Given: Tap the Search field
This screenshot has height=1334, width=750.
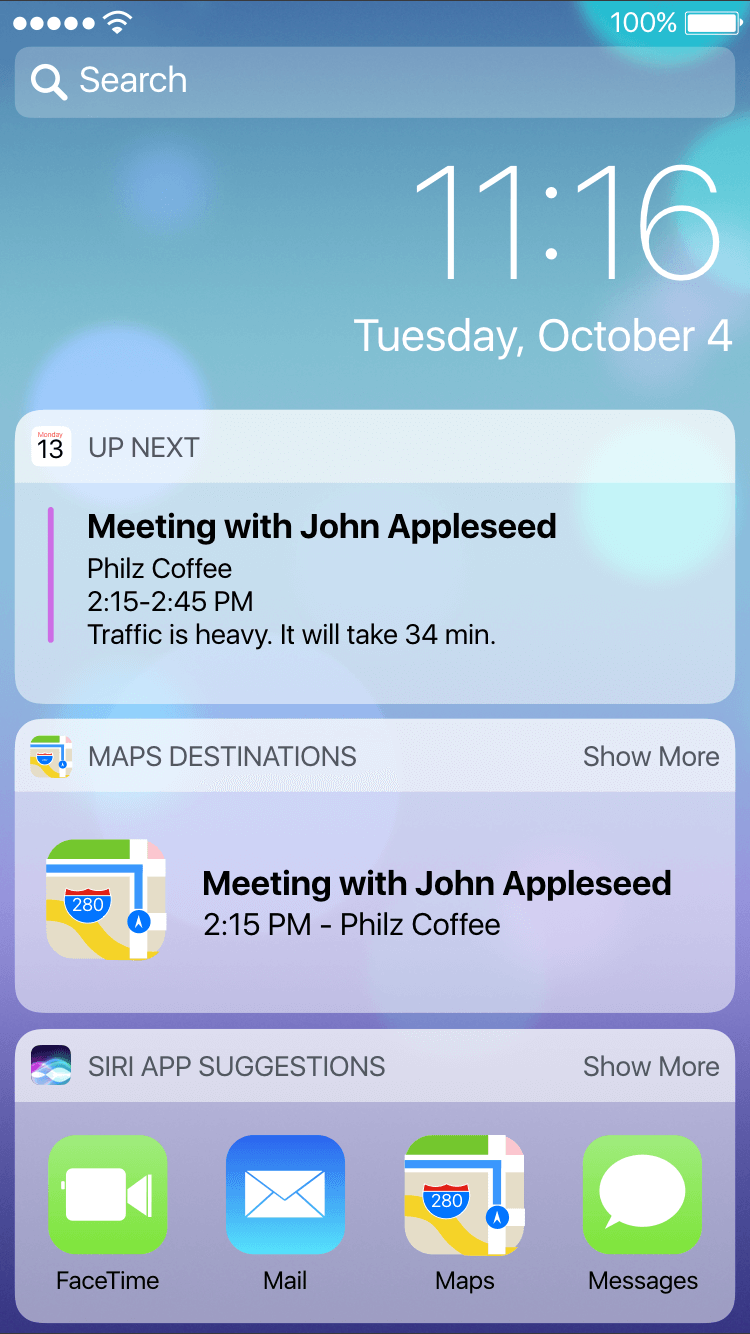Looking at the screenshot, I should click(375, 81).
